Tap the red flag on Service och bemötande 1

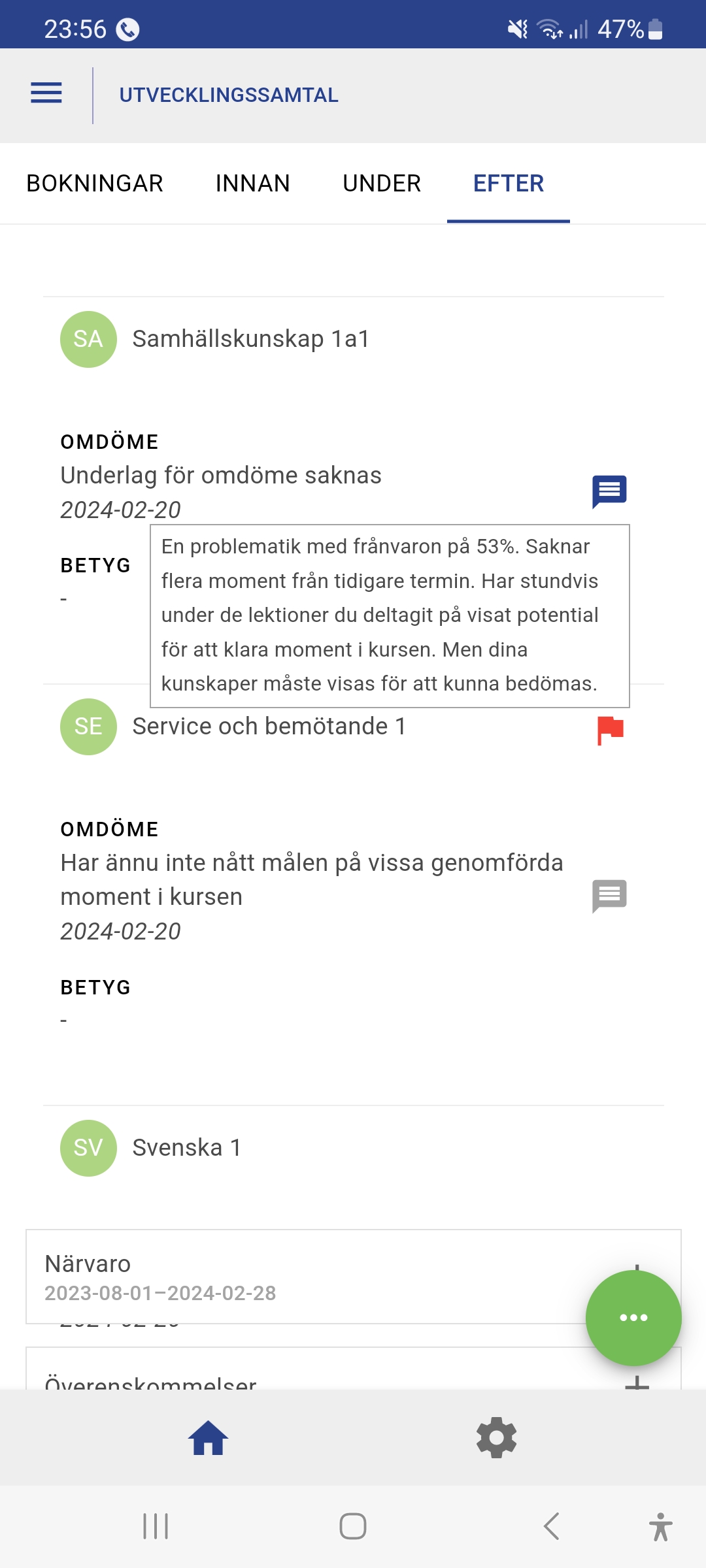611,730
